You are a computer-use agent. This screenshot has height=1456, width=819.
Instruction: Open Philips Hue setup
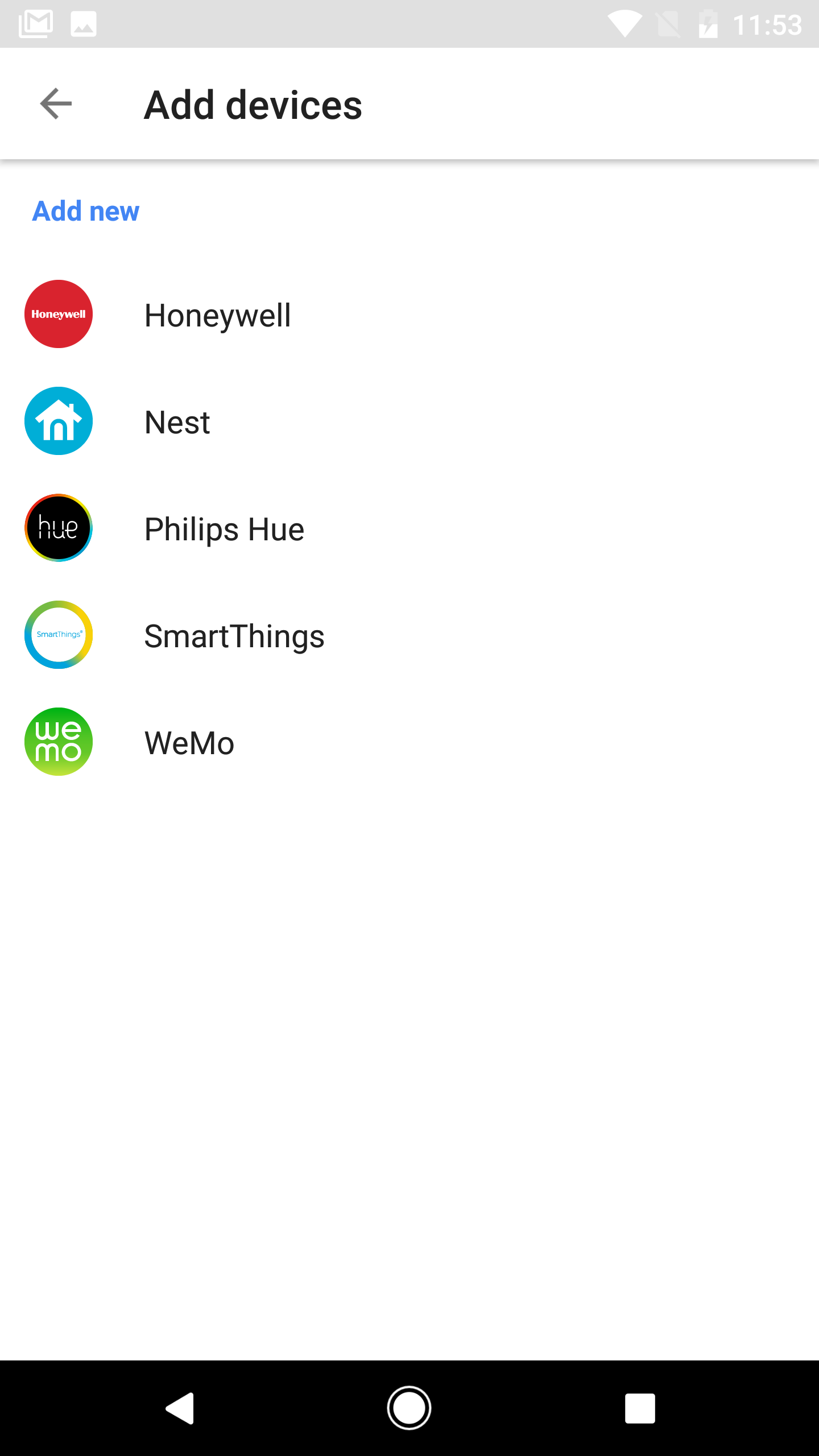[x=409, y=528]
